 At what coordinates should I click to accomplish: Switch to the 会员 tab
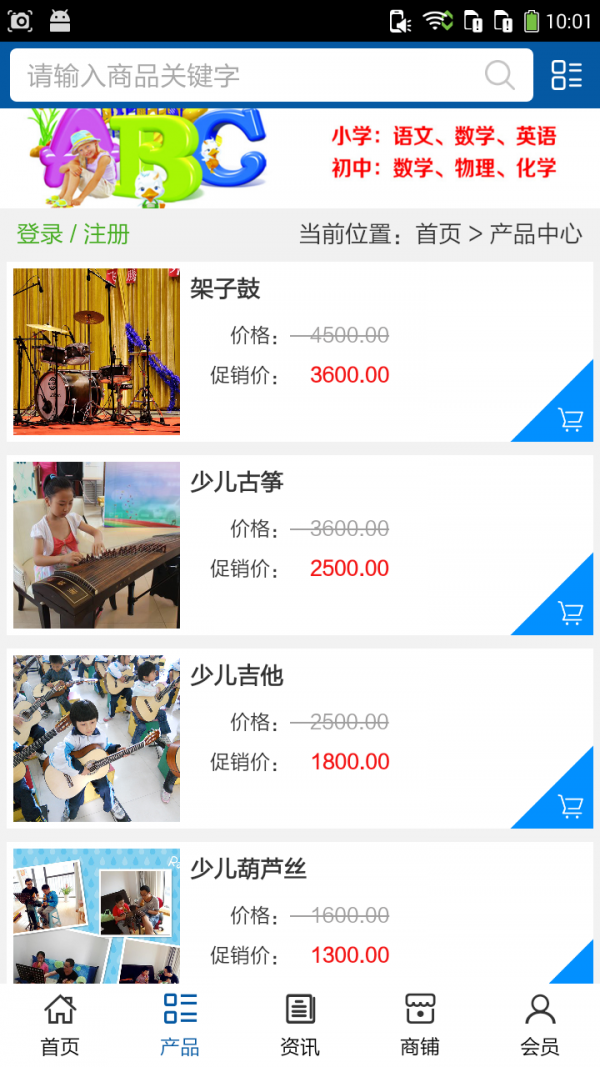click(x=540, y=1025)
